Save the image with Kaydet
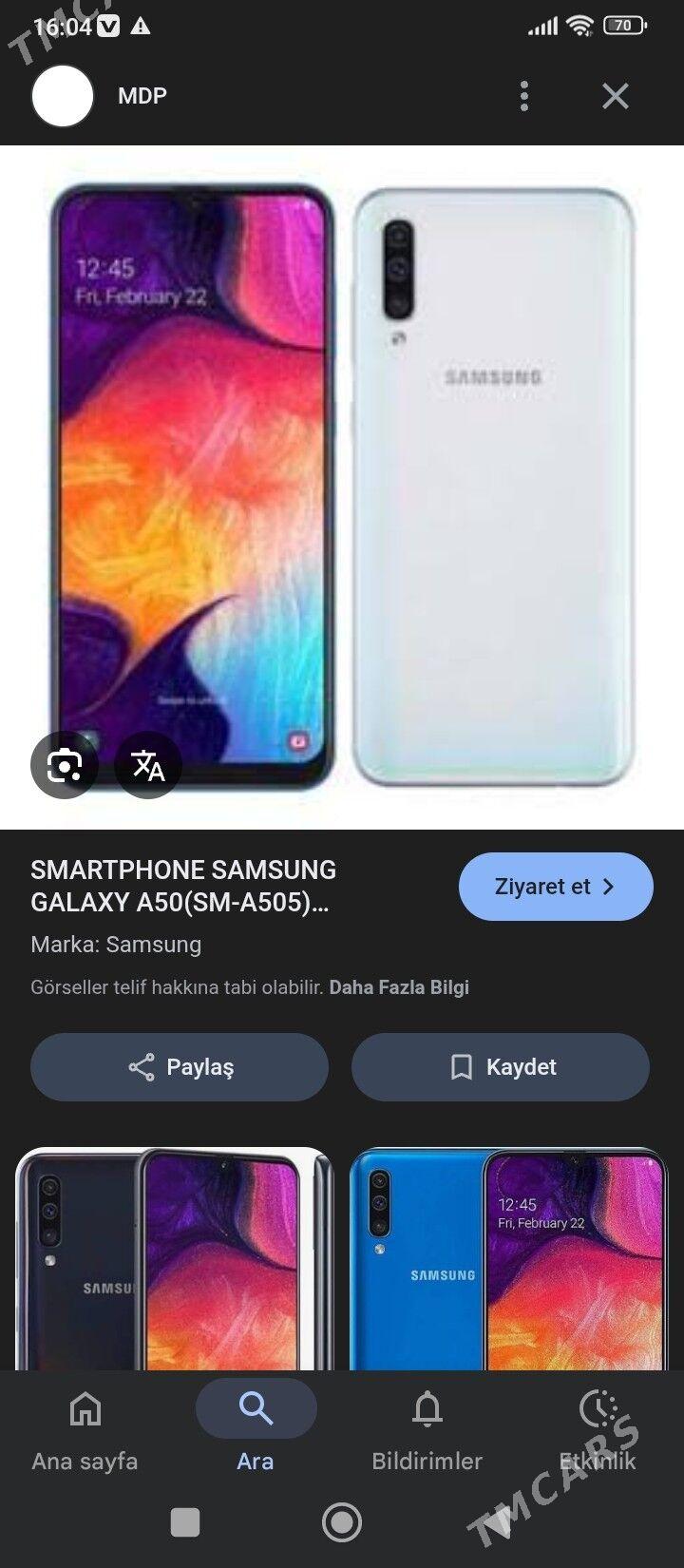Viewport: 684px width, 1568px height. pos(501,1067)
